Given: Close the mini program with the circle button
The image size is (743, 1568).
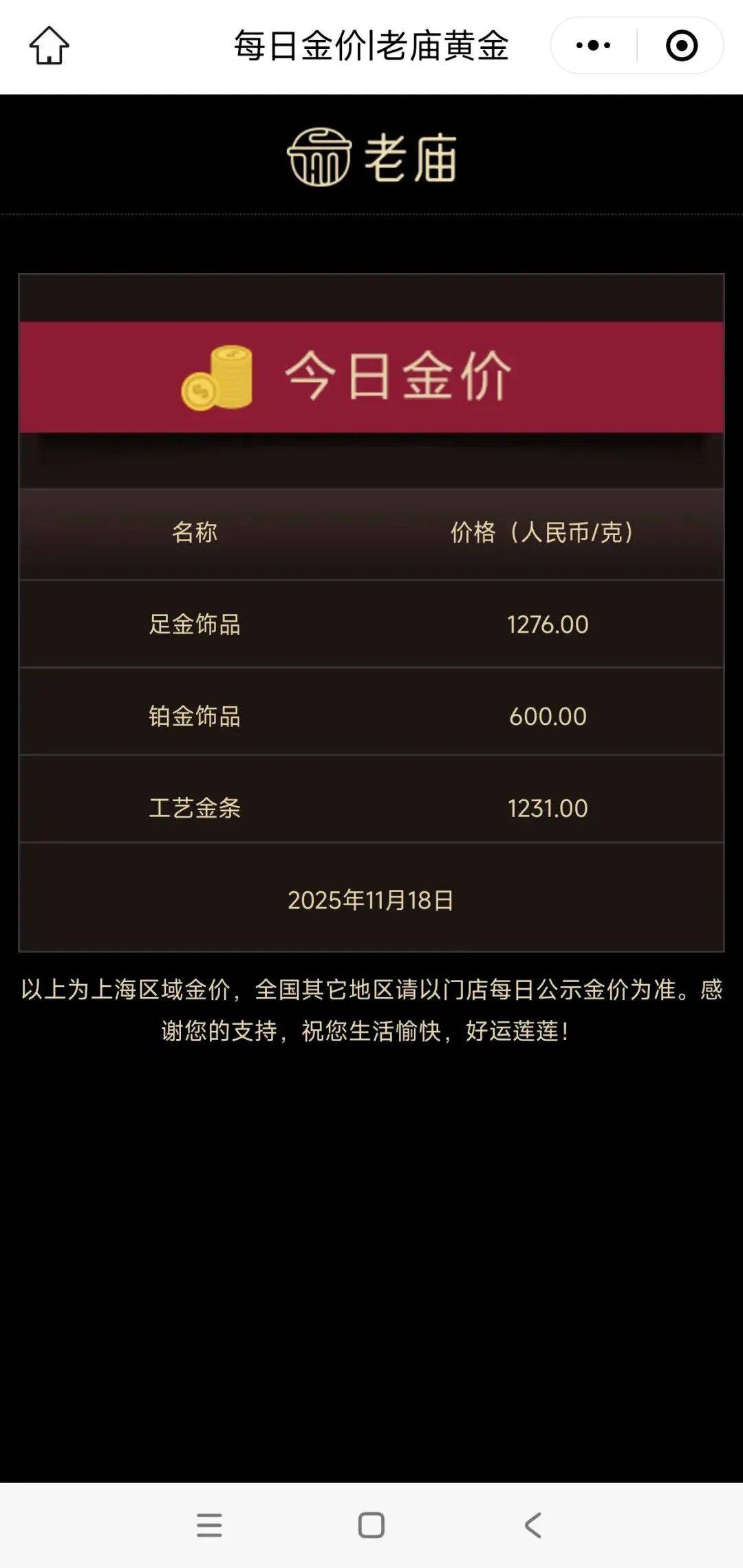Looking at the screenshot, I should click(x=681, y=45).
